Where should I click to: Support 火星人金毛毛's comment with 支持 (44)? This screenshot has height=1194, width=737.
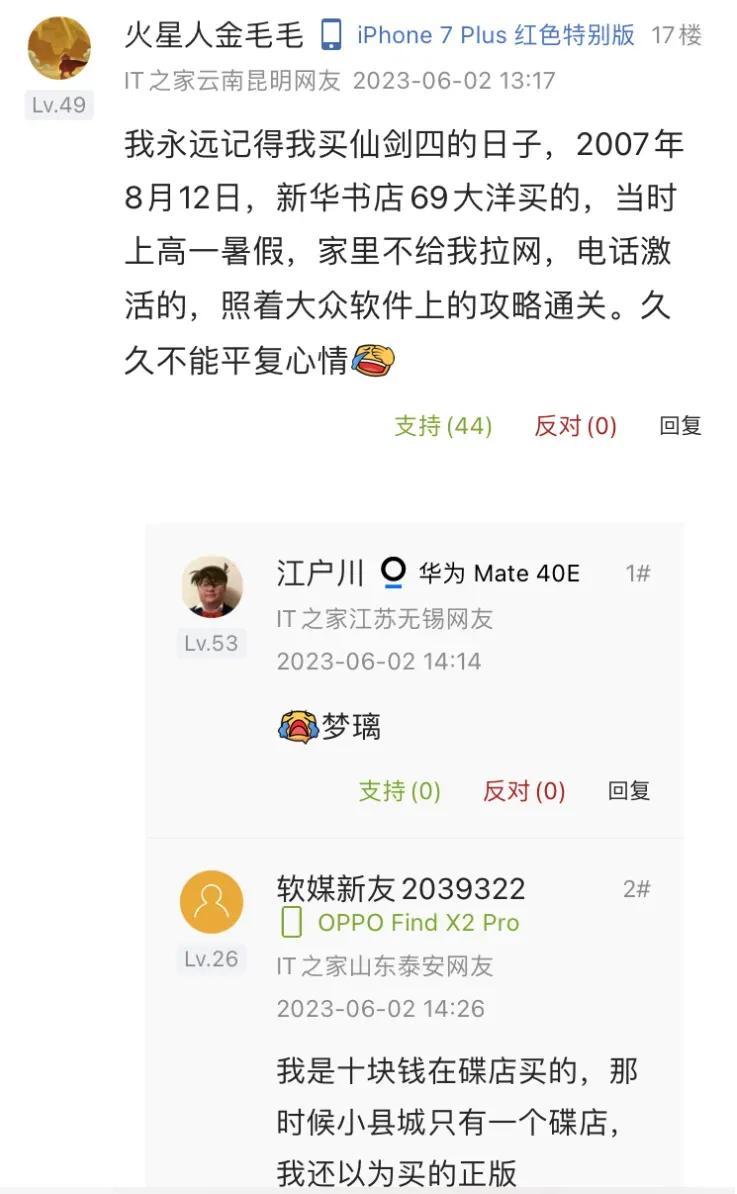click(x=443, y=426)
